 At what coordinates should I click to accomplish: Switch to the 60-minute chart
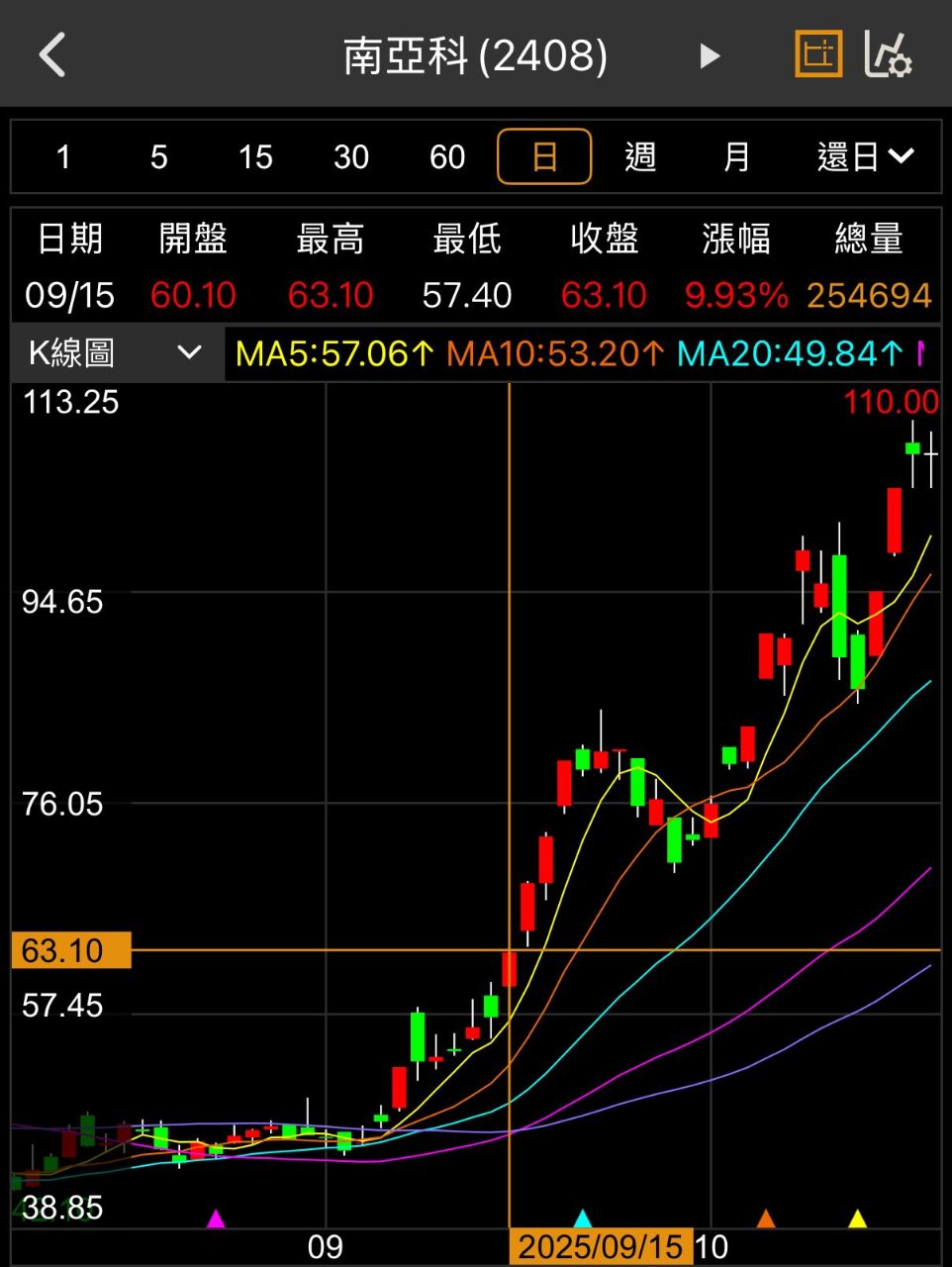pyautogui.click(x=446, y=156)
